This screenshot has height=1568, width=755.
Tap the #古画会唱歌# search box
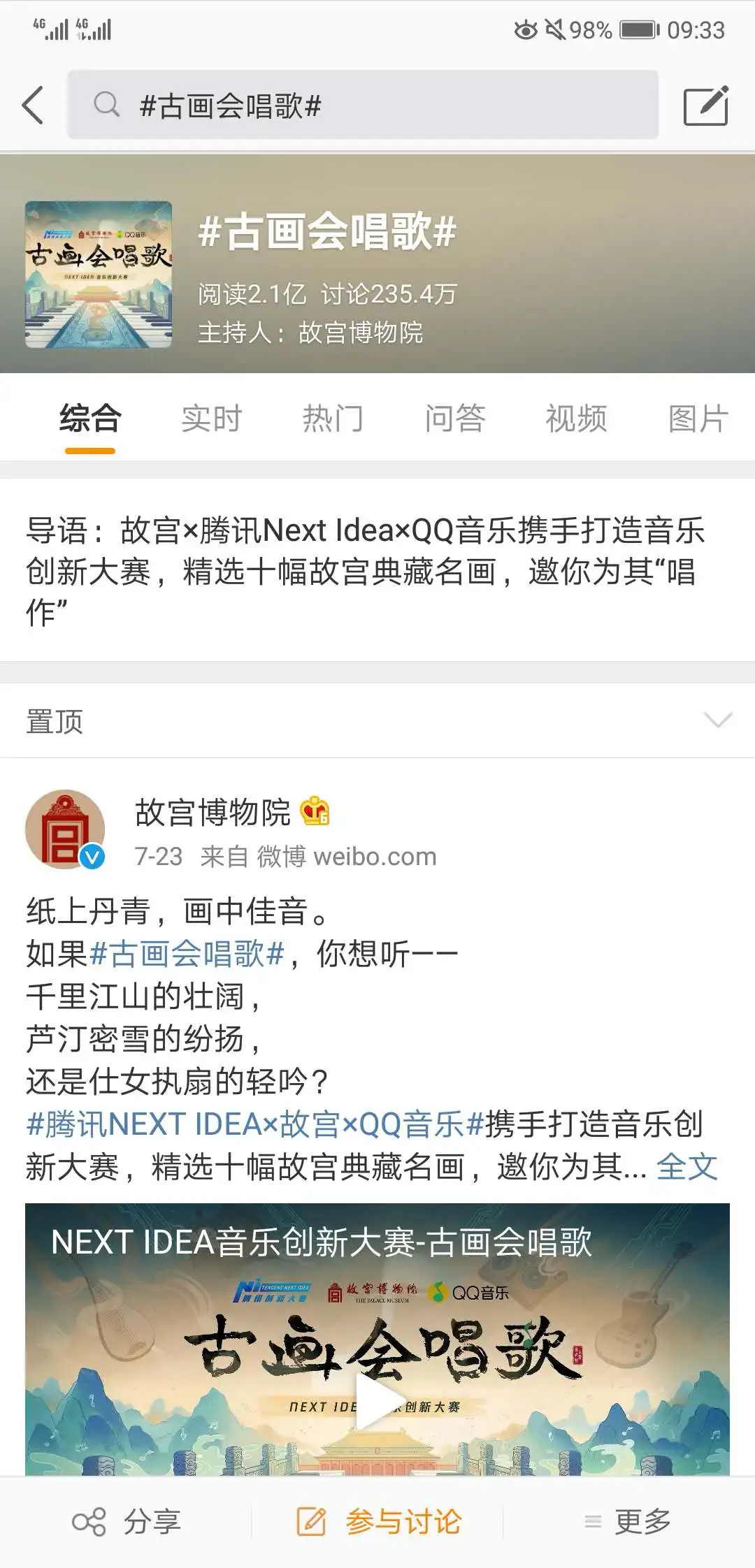(362, 106)
